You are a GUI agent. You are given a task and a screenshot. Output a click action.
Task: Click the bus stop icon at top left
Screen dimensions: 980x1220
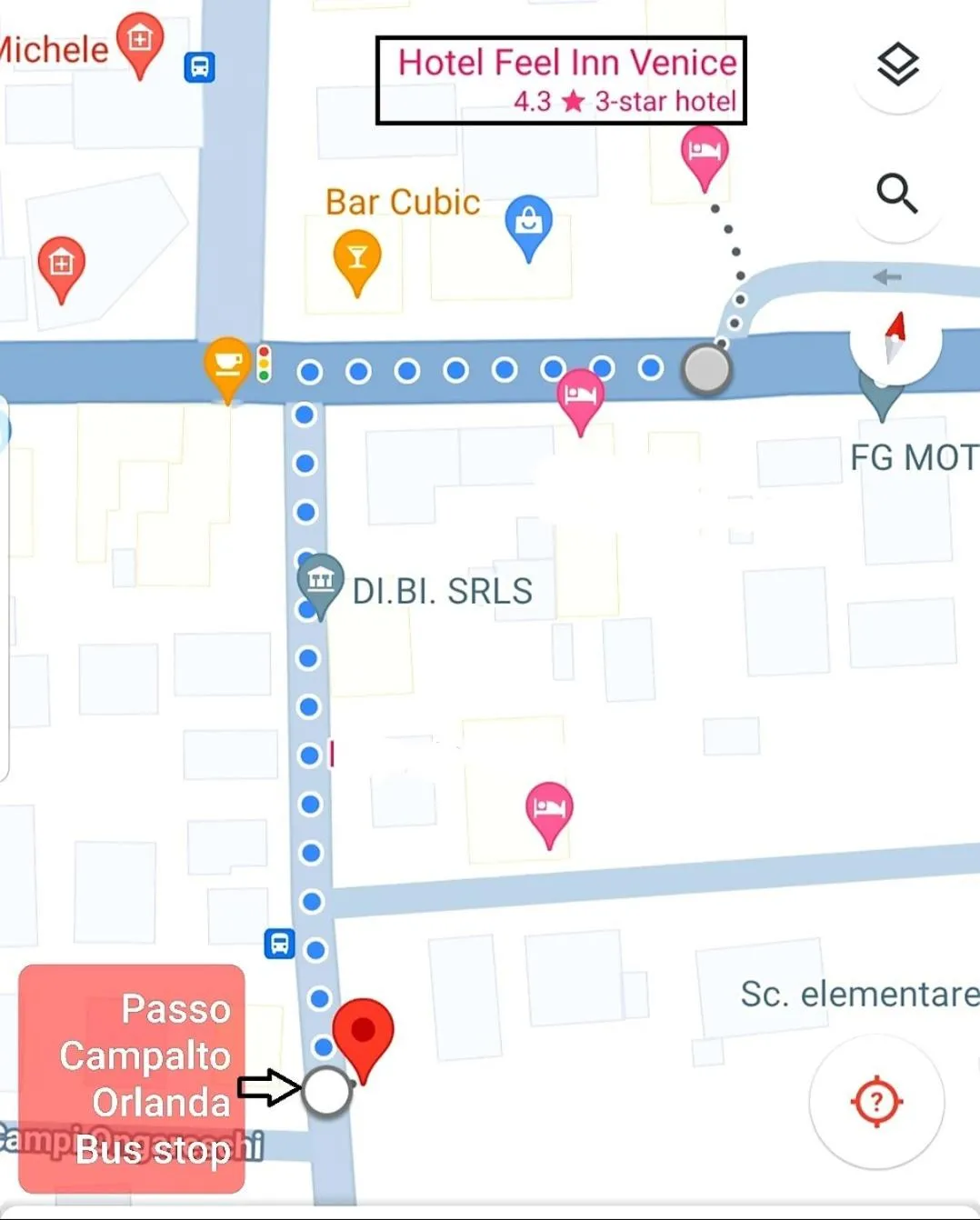point(200,65)
